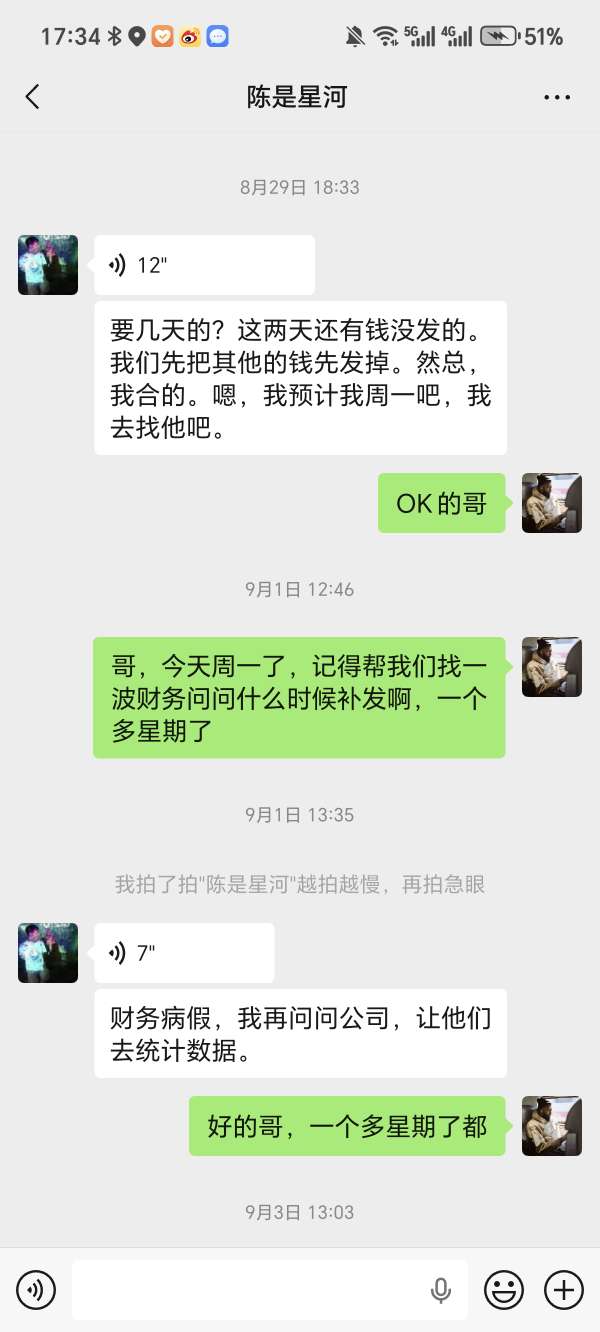Open my avatar next to OK的哥
The width and height of the screenshot is (600, 1332).
[x=552, y=503]
